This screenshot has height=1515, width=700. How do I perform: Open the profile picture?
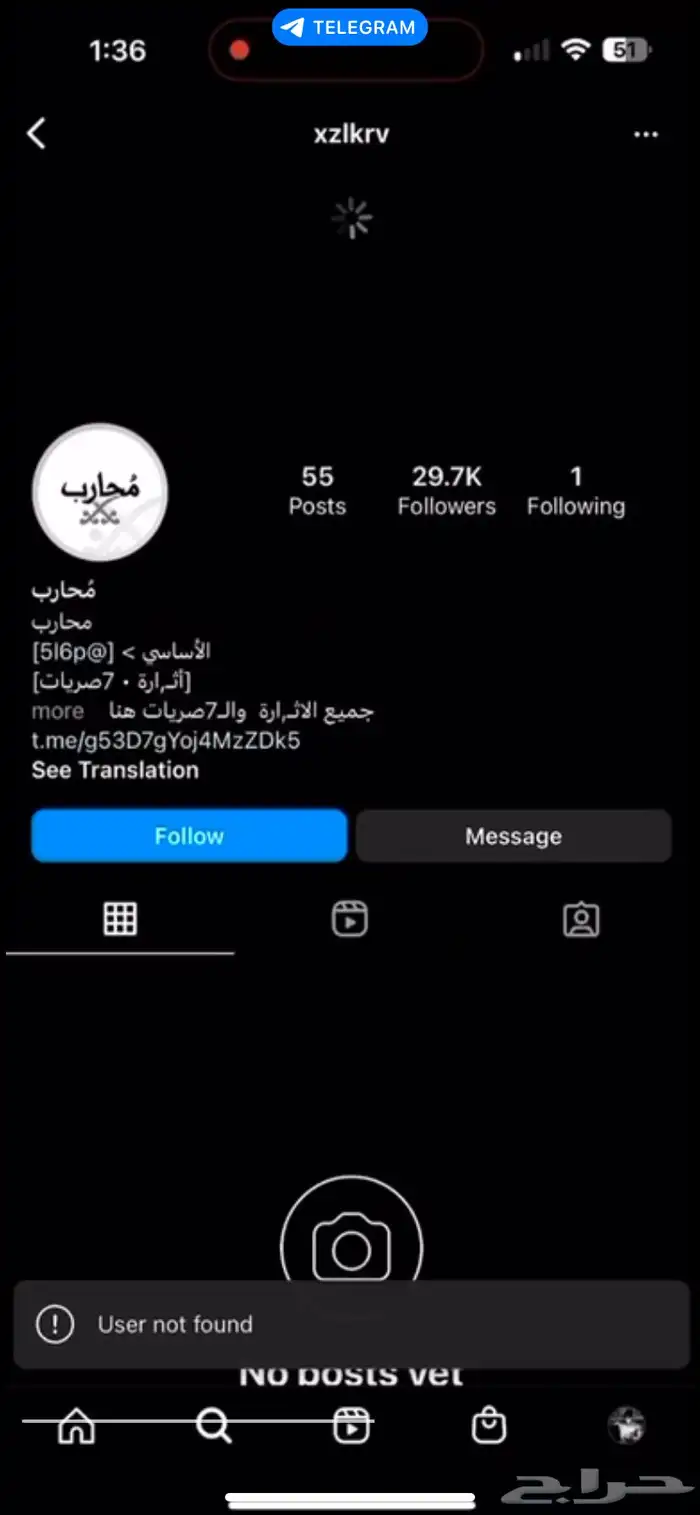pyautogui.click(x=100, y=492)
